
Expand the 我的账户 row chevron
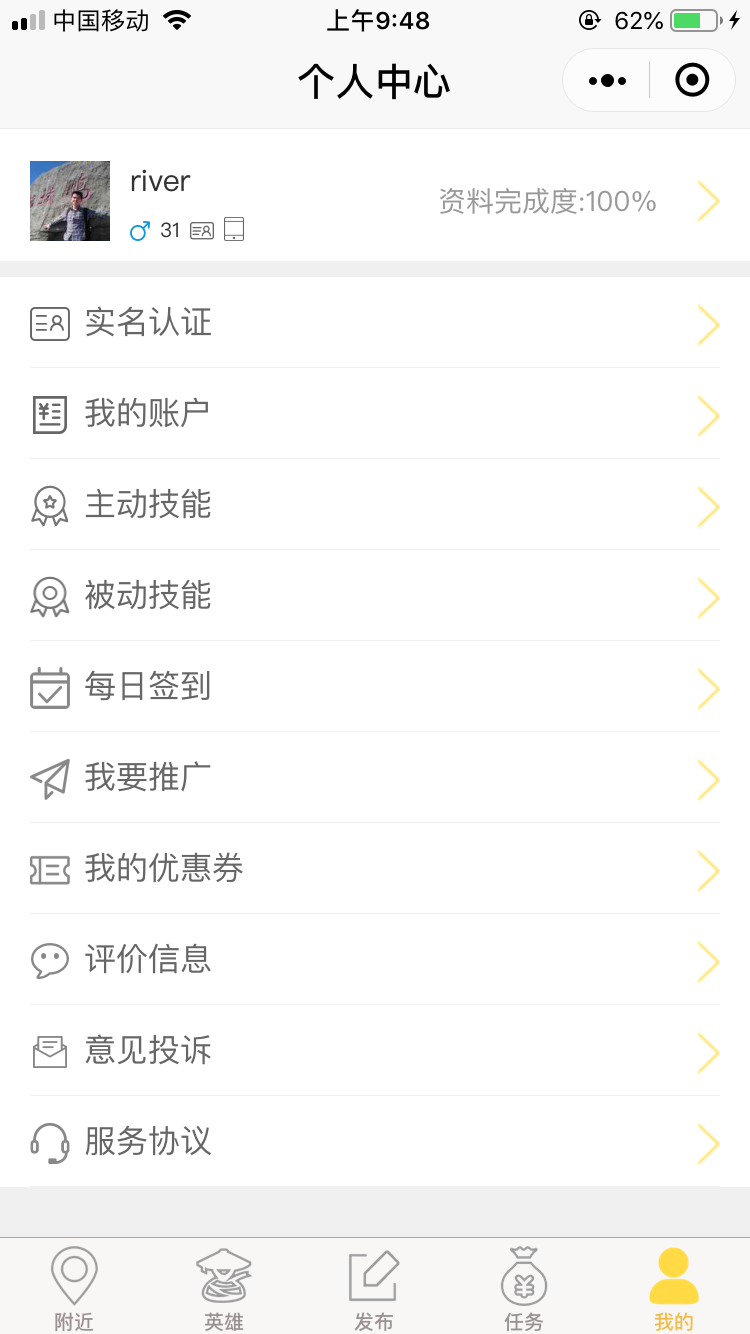pyautogui.click(x=709, y=415)
